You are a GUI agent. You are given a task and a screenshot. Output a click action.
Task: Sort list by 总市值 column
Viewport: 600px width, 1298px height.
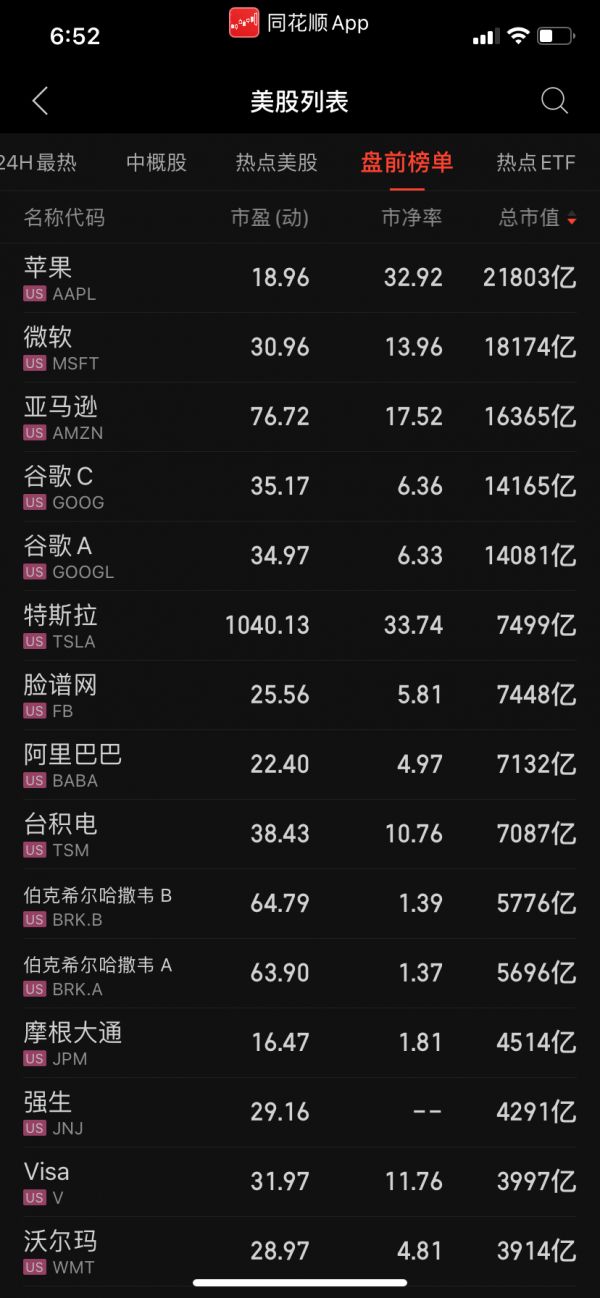click(537, 218)
